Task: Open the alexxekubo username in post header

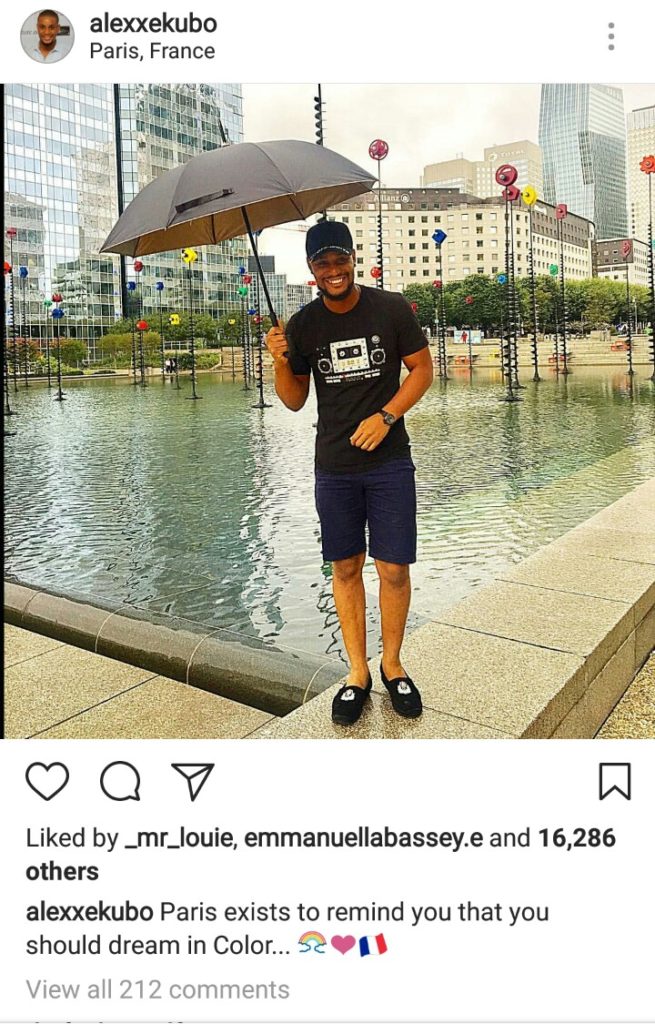Action: point(153,23)
